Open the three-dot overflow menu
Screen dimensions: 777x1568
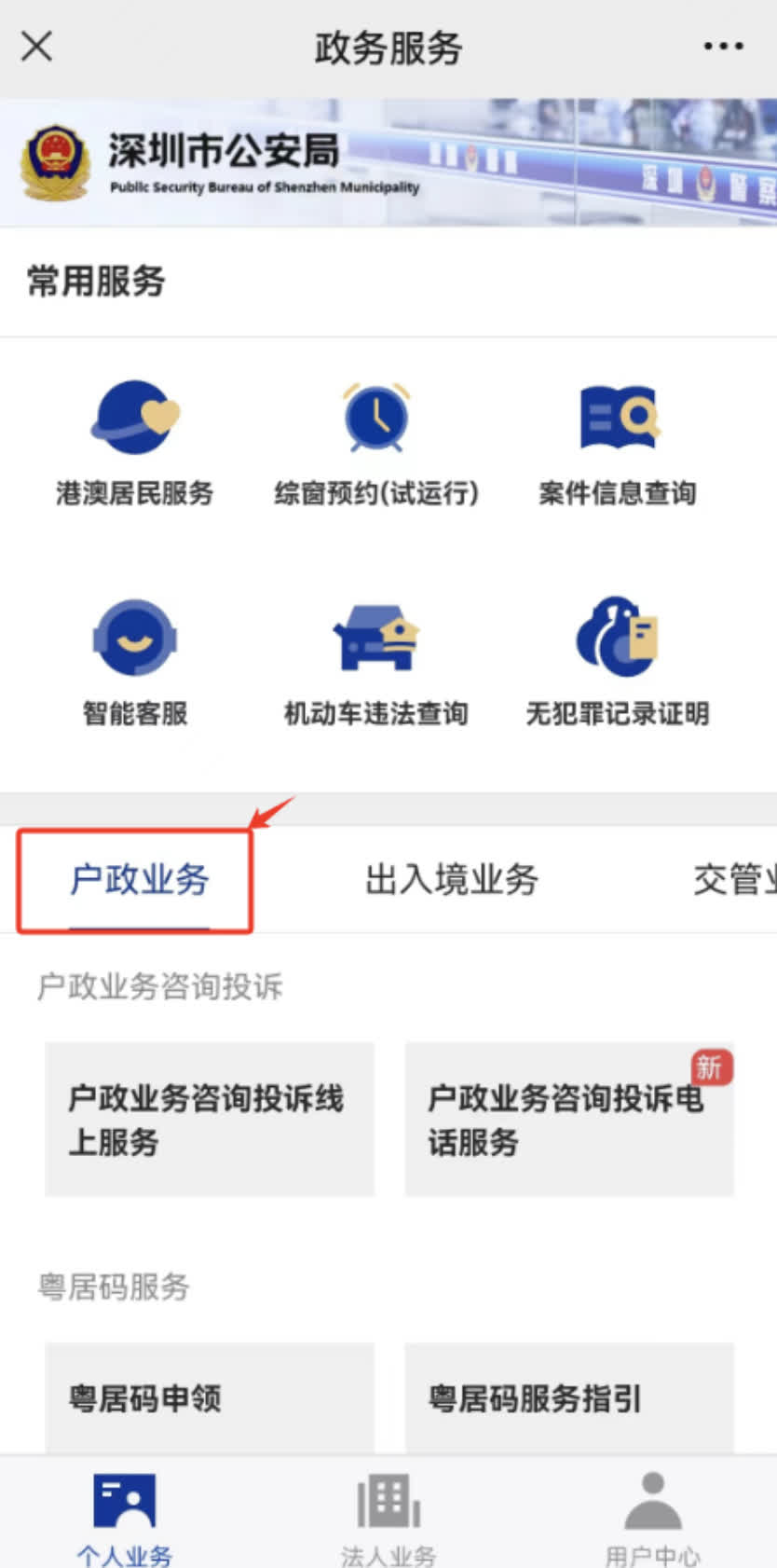pos(723,46)
